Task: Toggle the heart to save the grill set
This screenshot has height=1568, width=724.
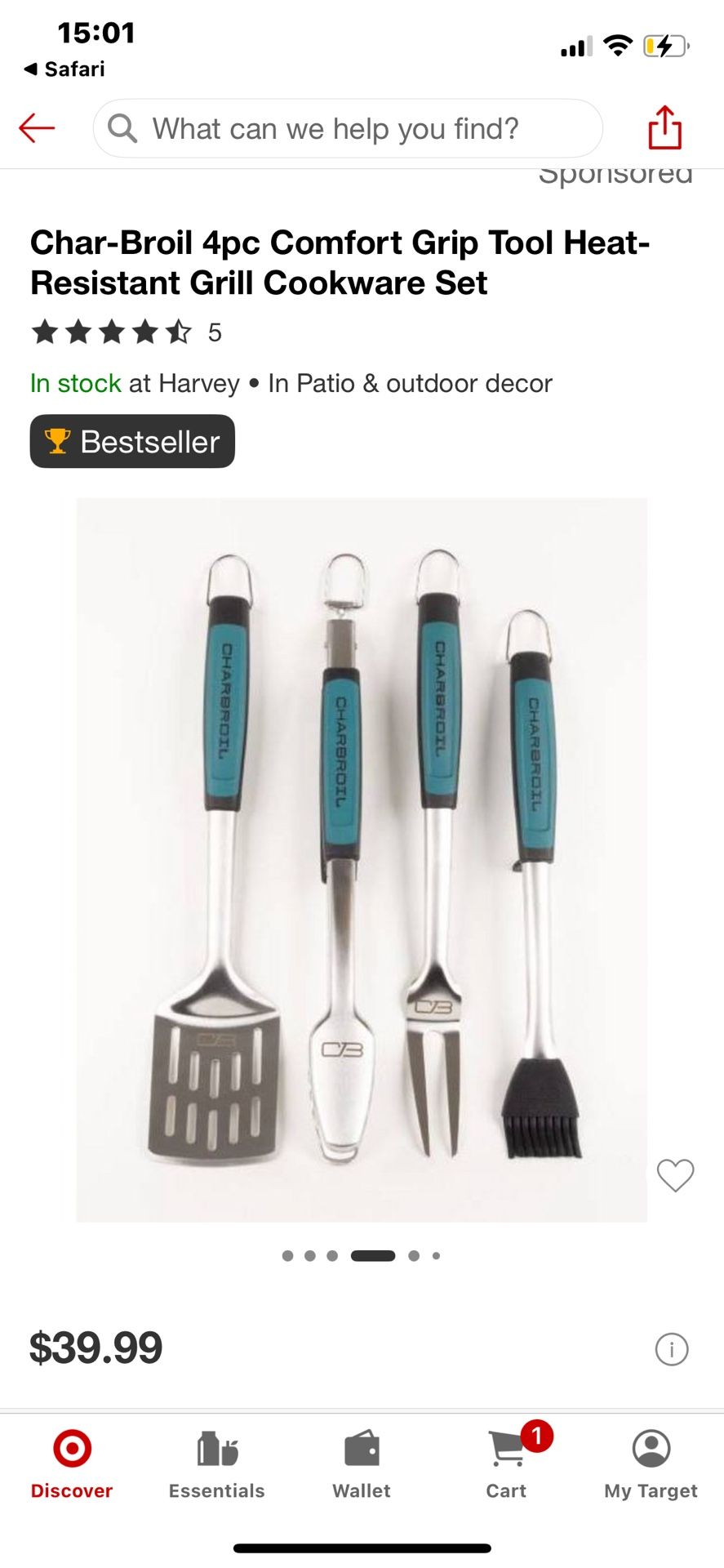Action: pos(674,1174)
